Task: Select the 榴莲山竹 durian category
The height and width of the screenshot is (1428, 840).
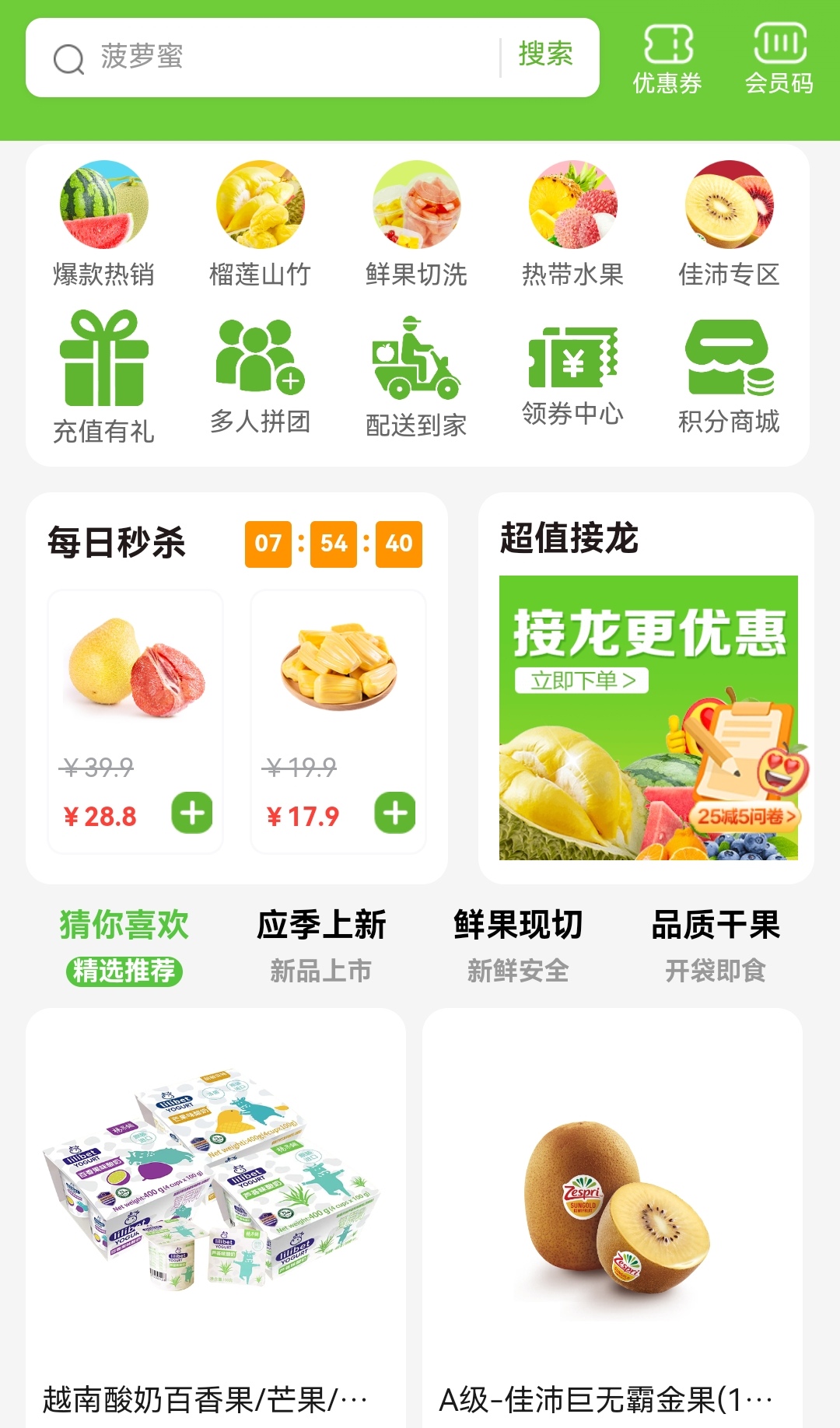Action: tap(260, 205)
